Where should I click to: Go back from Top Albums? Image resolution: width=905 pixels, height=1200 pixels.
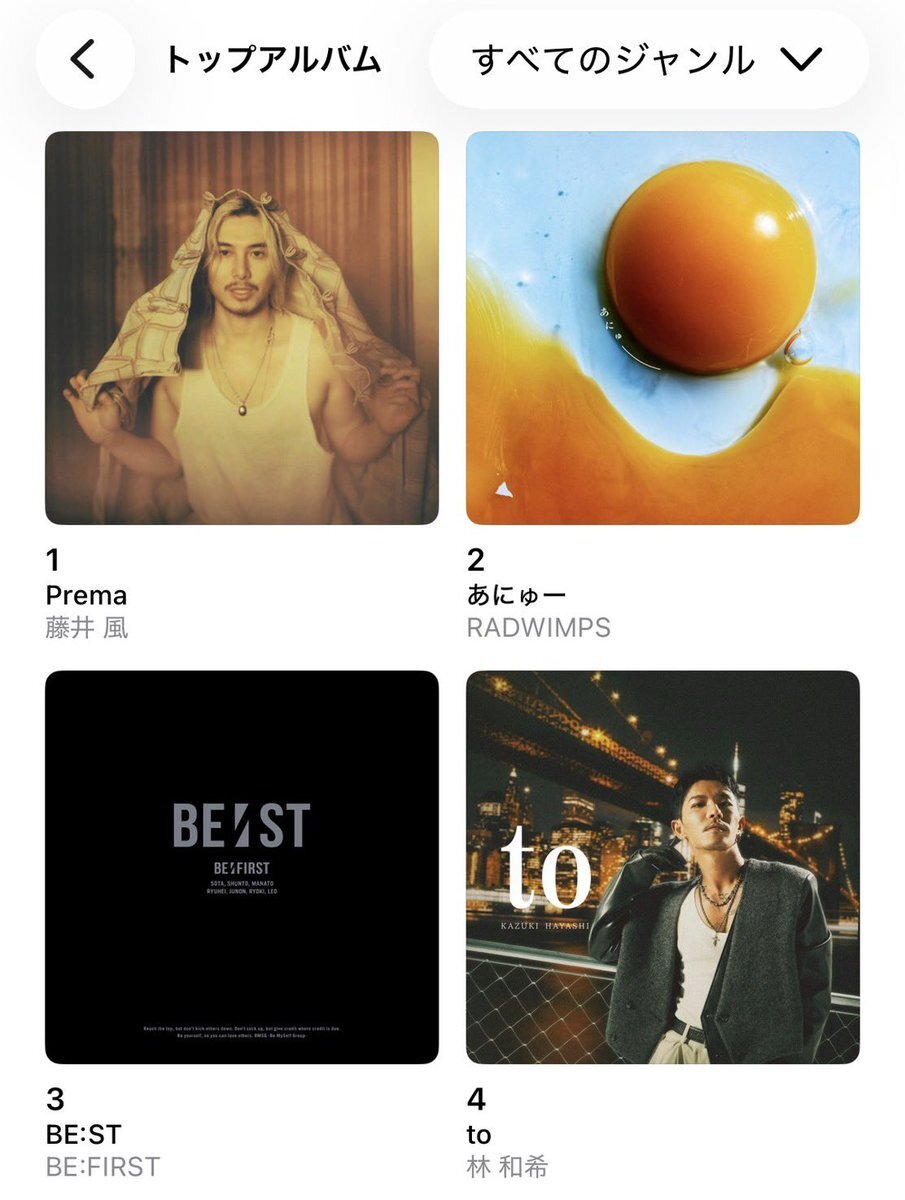click(84, 60)
